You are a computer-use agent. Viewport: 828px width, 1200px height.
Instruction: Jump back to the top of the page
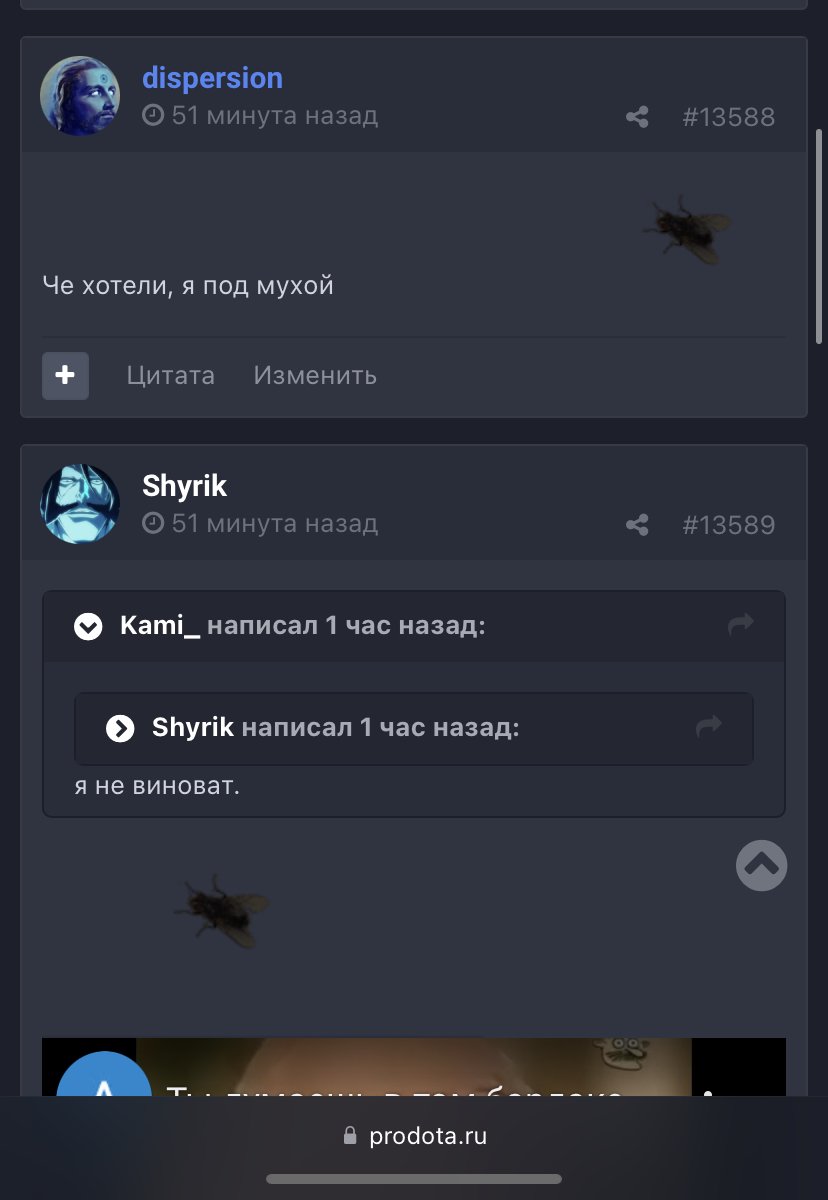click(x=762, y=865)
